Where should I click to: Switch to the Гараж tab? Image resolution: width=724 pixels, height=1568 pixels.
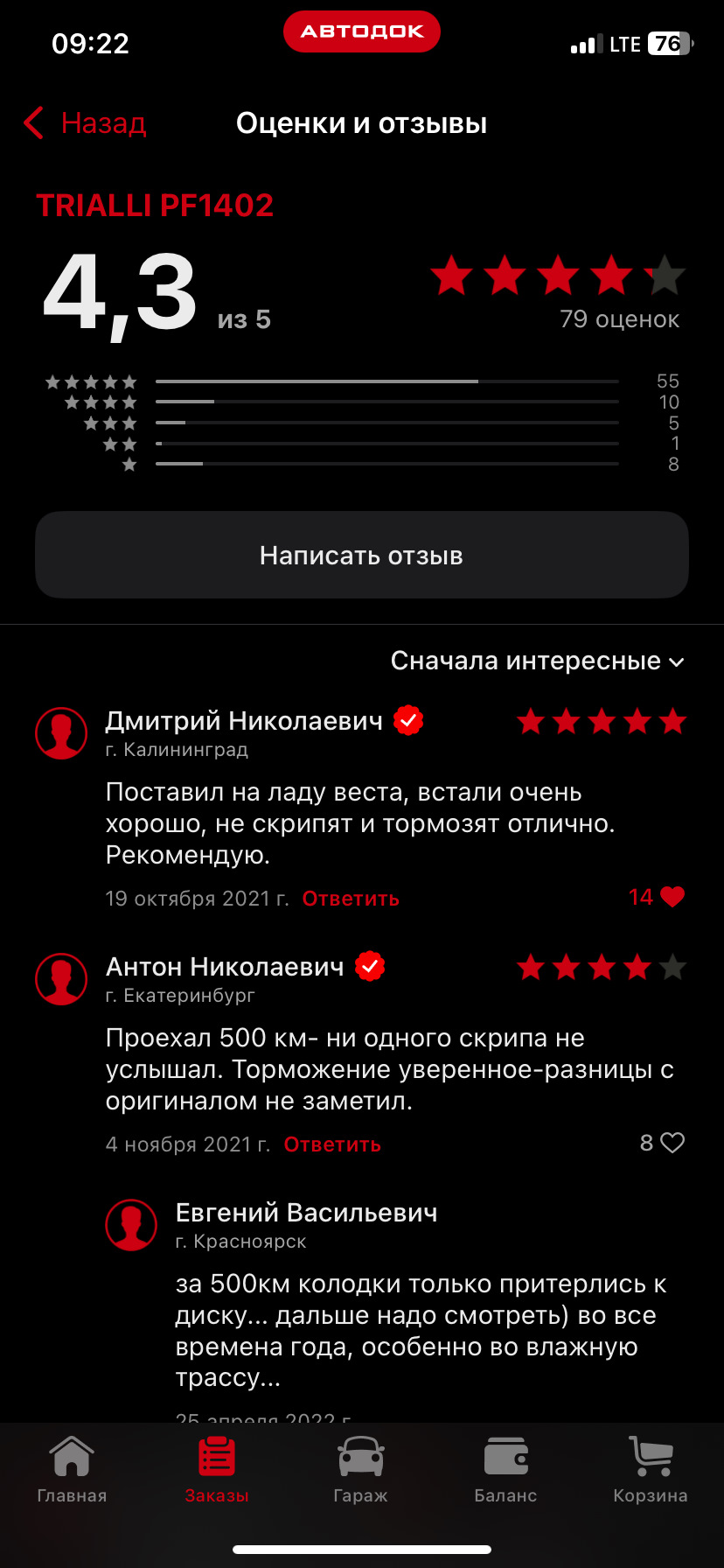360,1470
